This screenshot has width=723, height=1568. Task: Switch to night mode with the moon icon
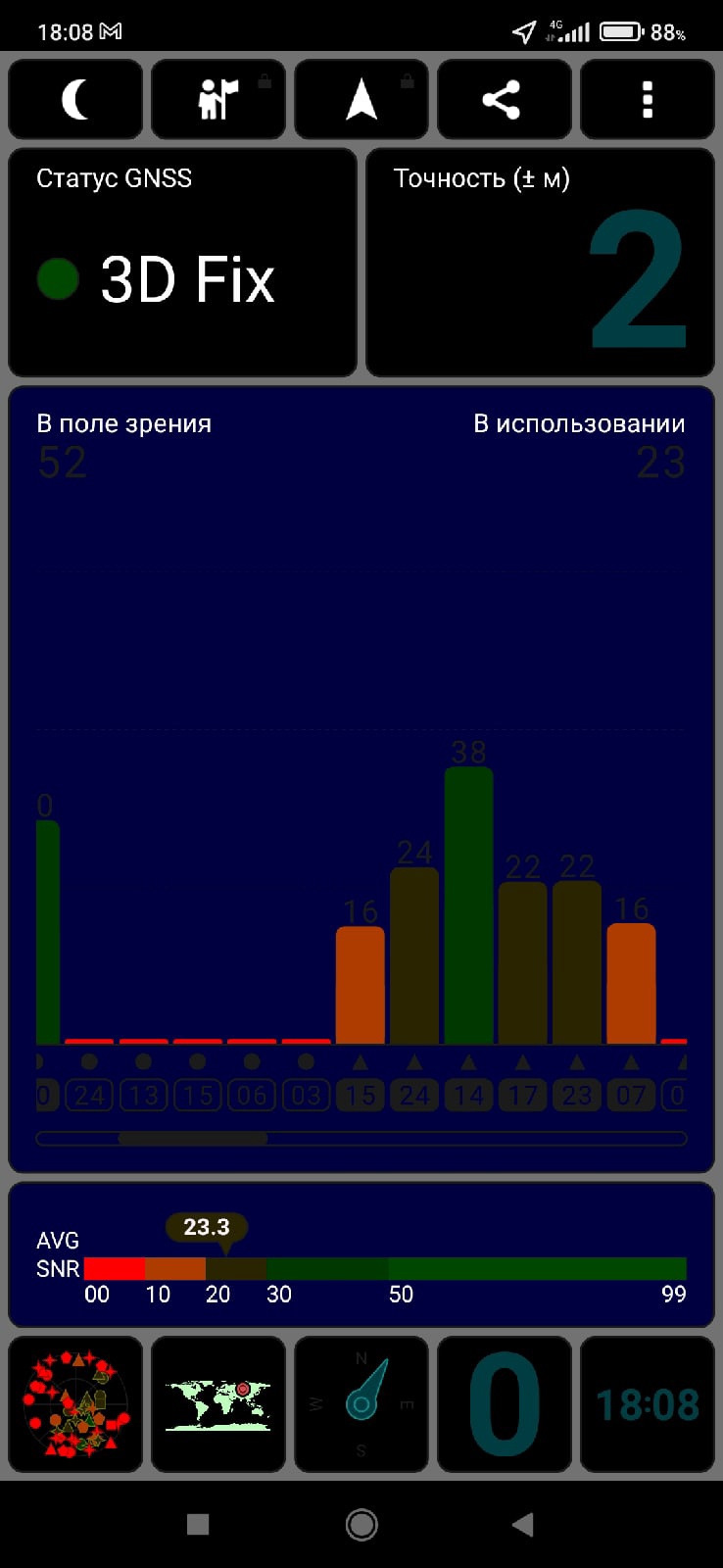pos(75,99)
